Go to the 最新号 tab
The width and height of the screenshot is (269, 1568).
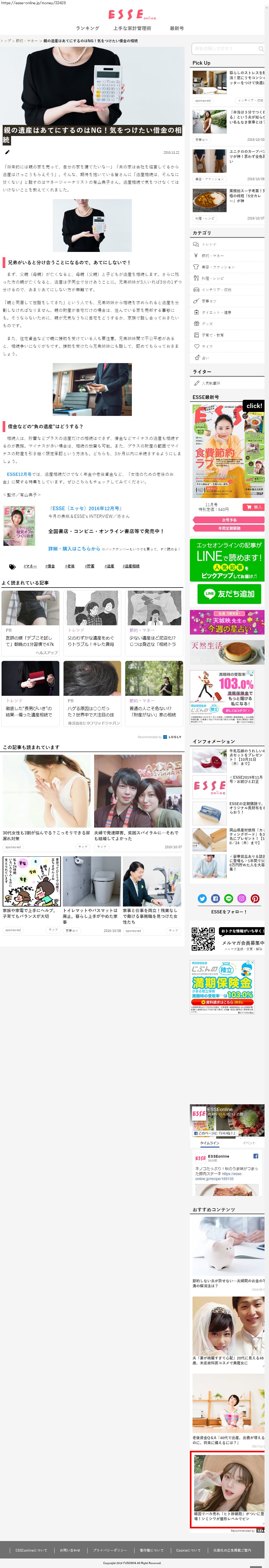click(176, 28)
